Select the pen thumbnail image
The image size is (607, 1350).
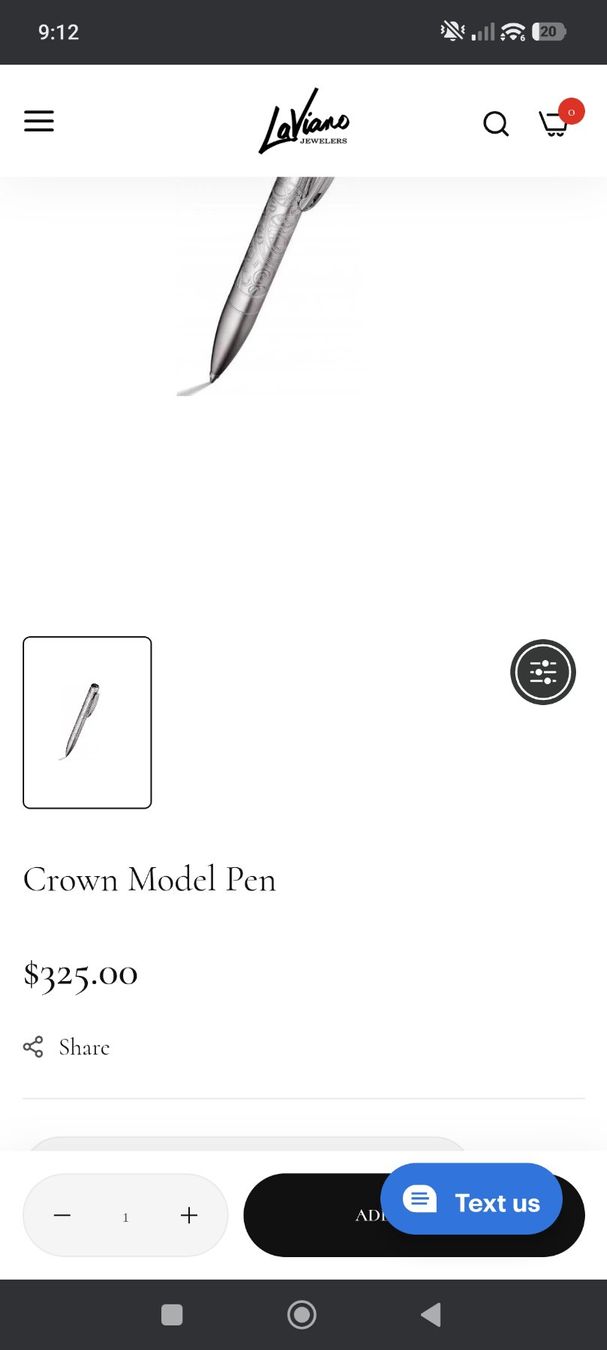(x=87, y=722)
